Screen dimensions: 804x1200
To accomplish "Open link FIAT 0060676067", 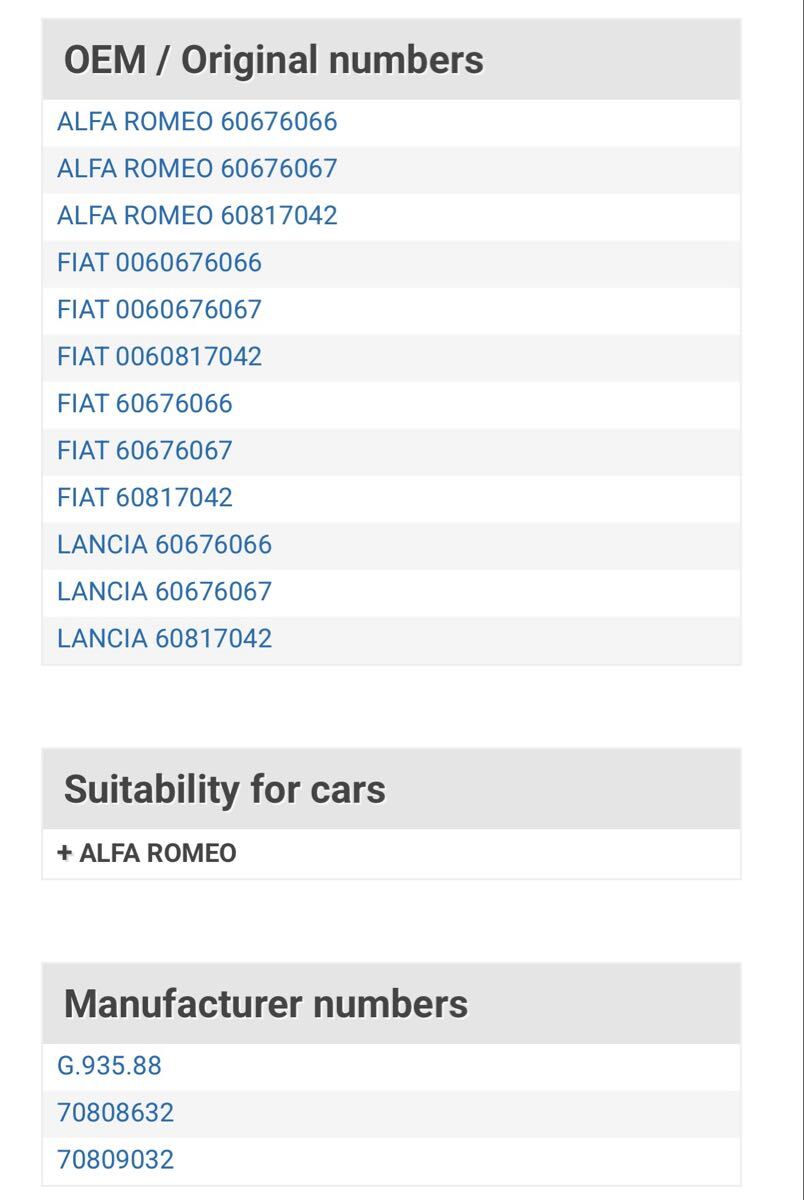I will (x=159, y=310).
